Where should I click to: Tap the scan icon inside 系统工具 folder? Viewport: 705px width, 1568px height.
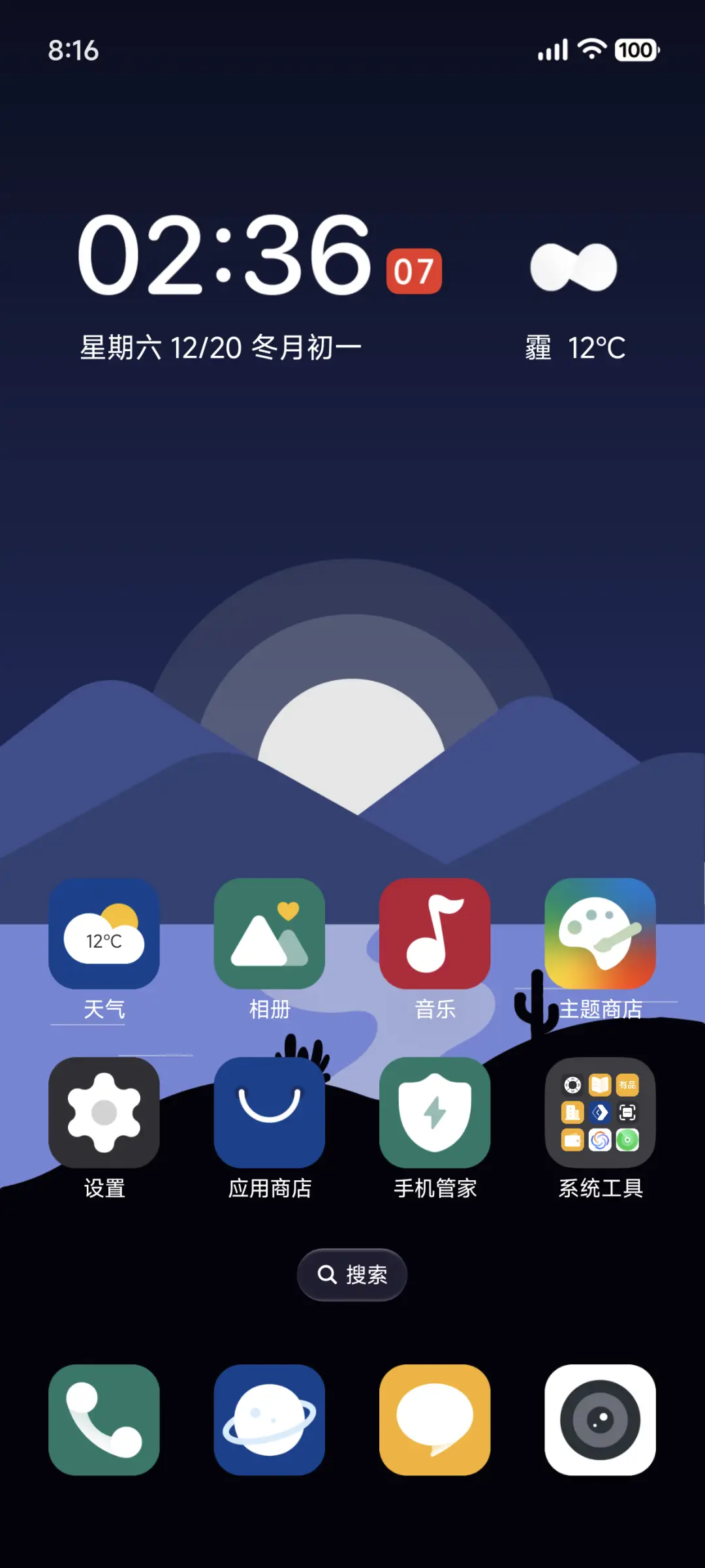coord(627,1112)
